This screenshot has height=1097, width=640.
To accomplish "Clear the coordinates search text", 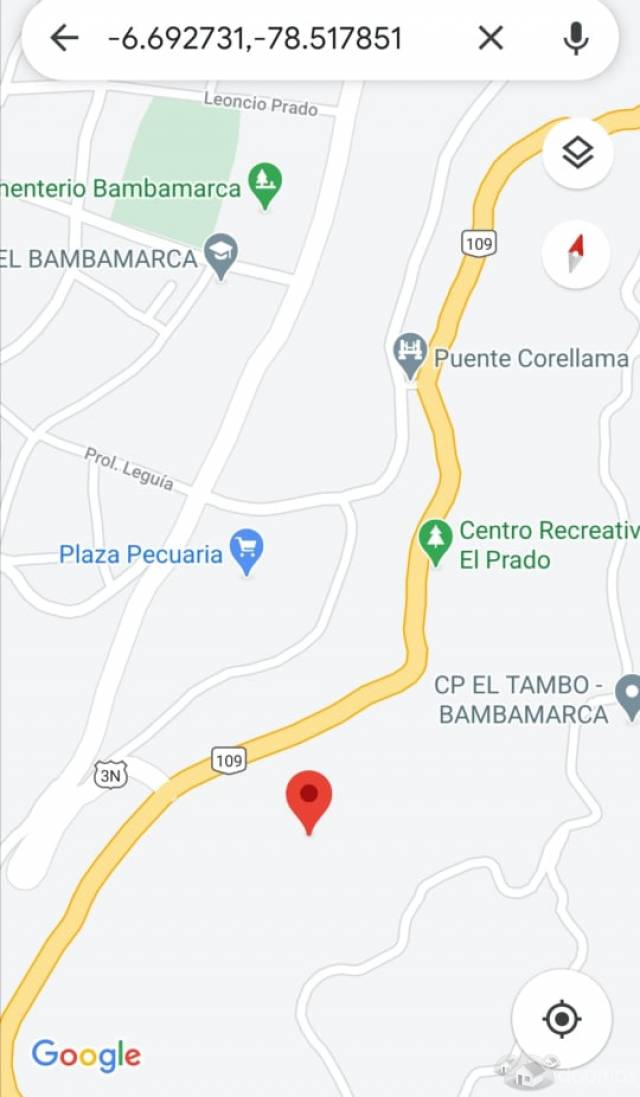I will (x=490, y=38).
